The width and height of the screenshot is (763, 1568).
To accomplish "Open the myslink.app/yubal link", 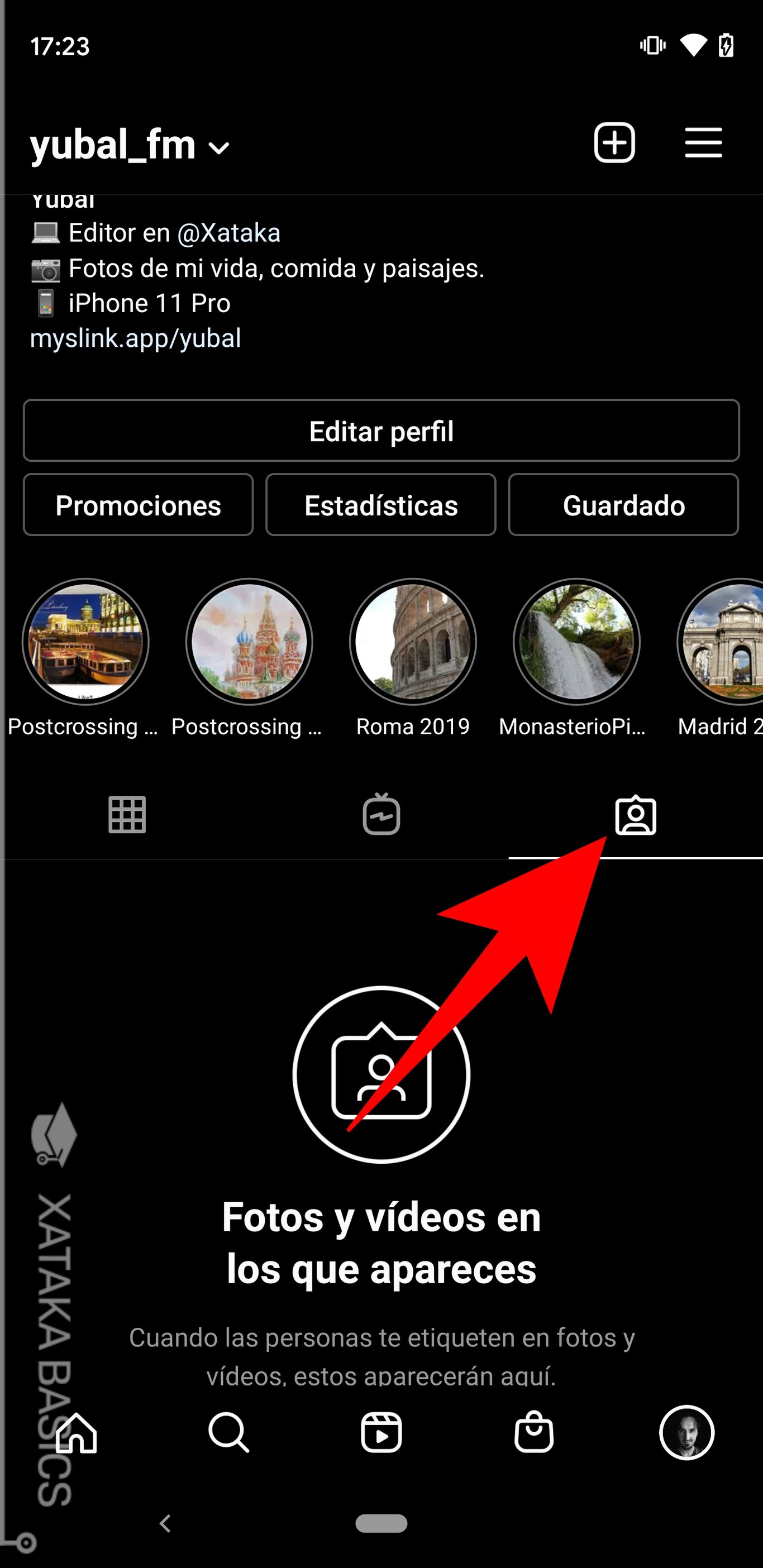I will click(135, 338).
